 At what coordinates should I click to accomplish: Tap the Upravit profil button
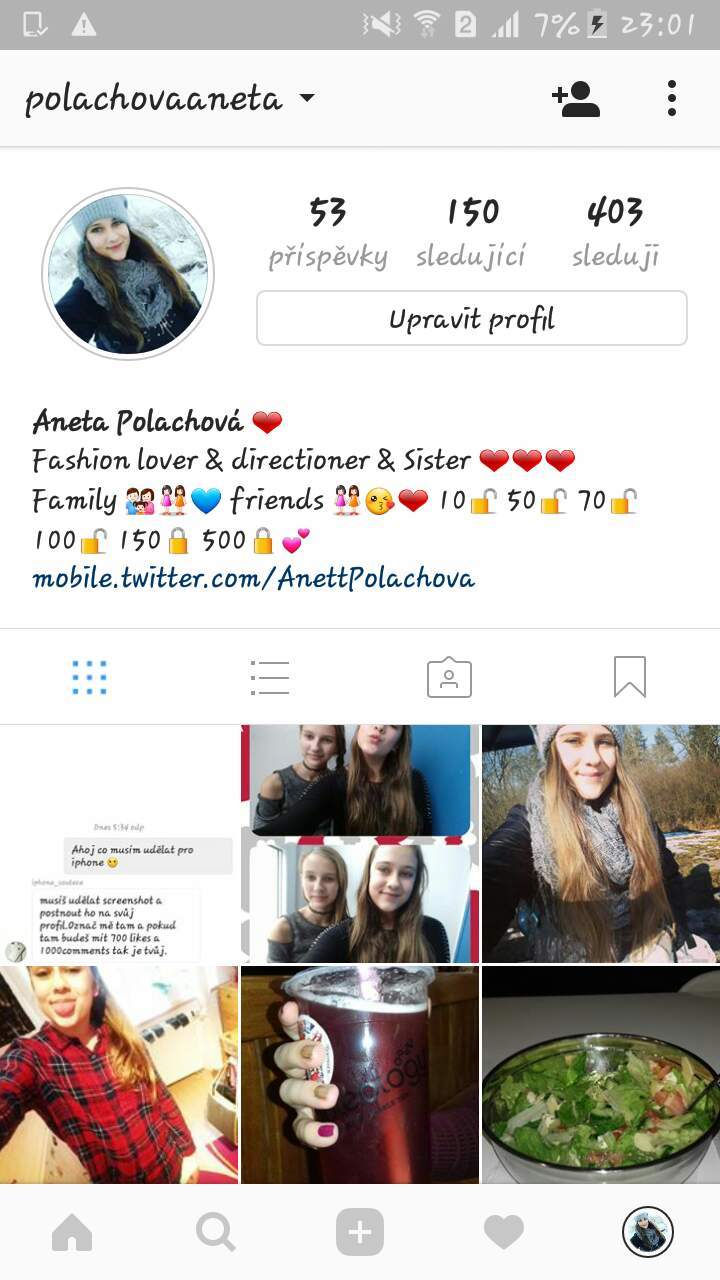472,319
